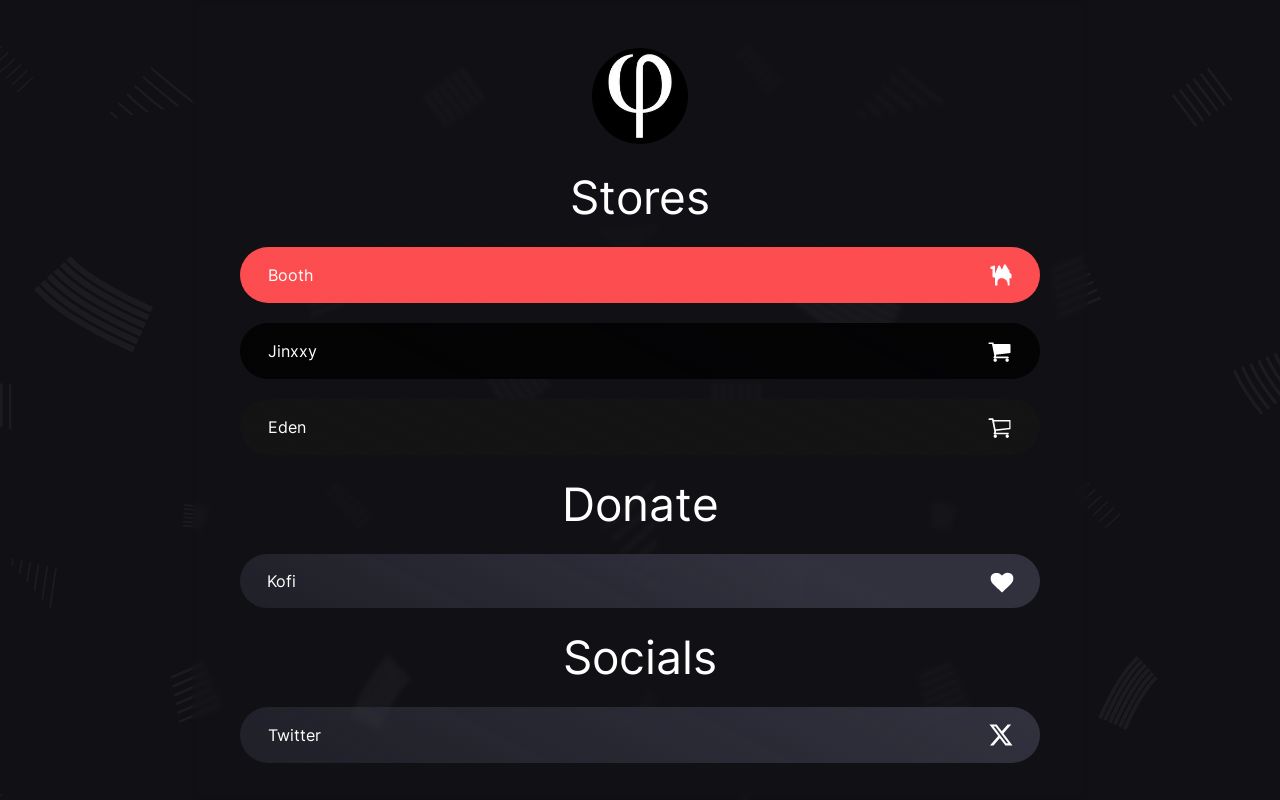Go to the Eden store
Image resolution: width=1280 pixels, height=800 pixels.
(640, 427)
